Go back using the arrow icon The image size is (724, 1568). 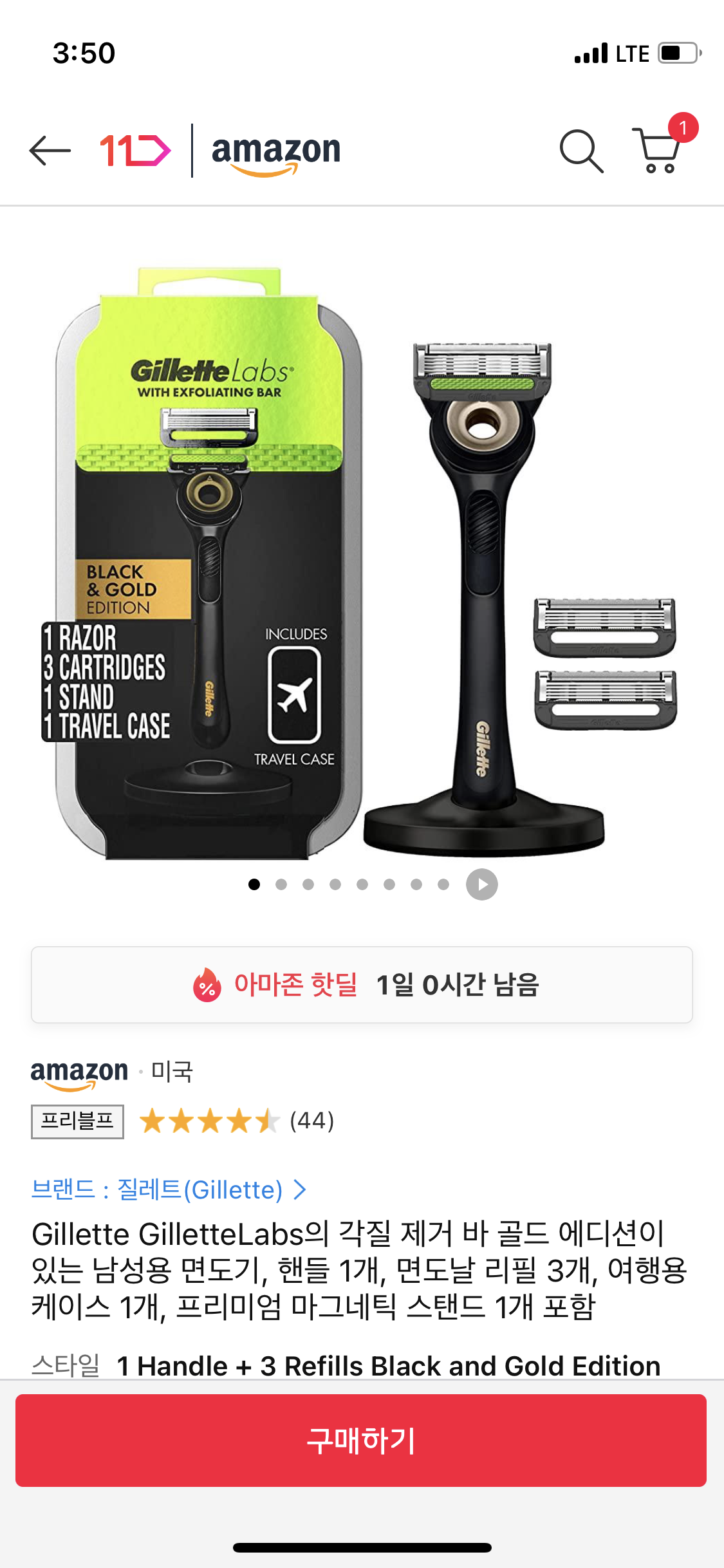point(50,151)
